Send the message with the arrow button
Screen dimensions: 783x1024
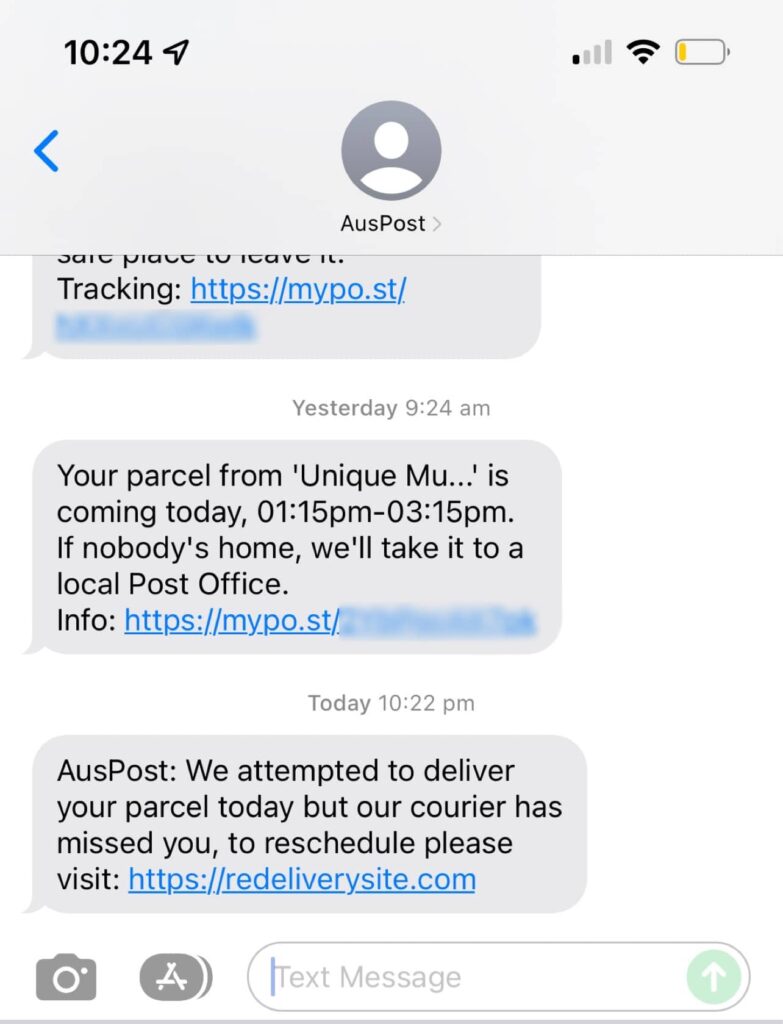pos(714,977)
